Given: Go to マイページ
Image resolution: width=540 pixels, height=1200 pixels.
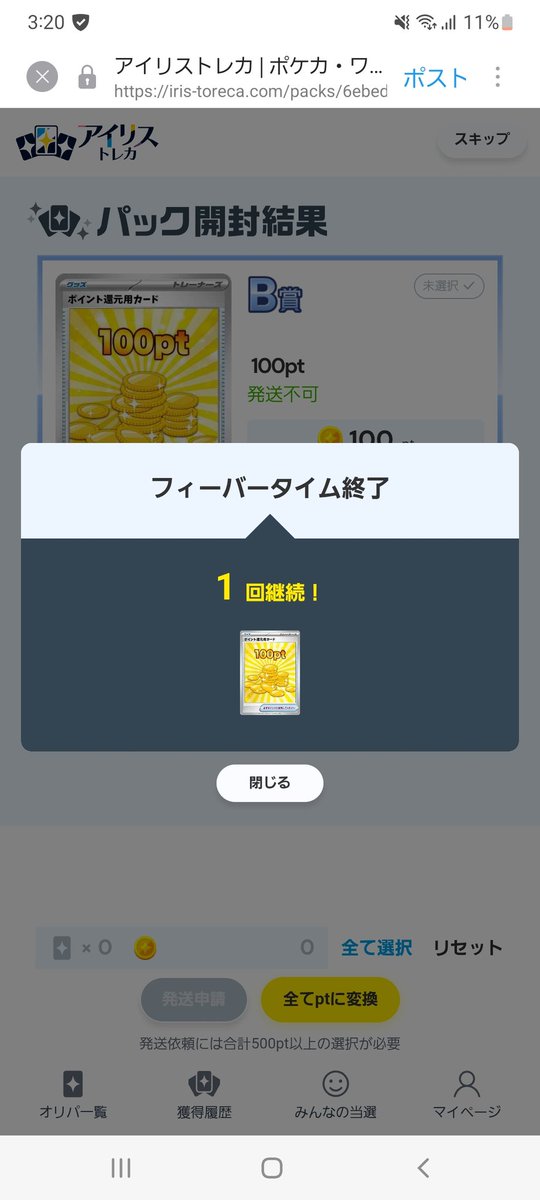Looking at the screenshot, I should click(467, 1094).
